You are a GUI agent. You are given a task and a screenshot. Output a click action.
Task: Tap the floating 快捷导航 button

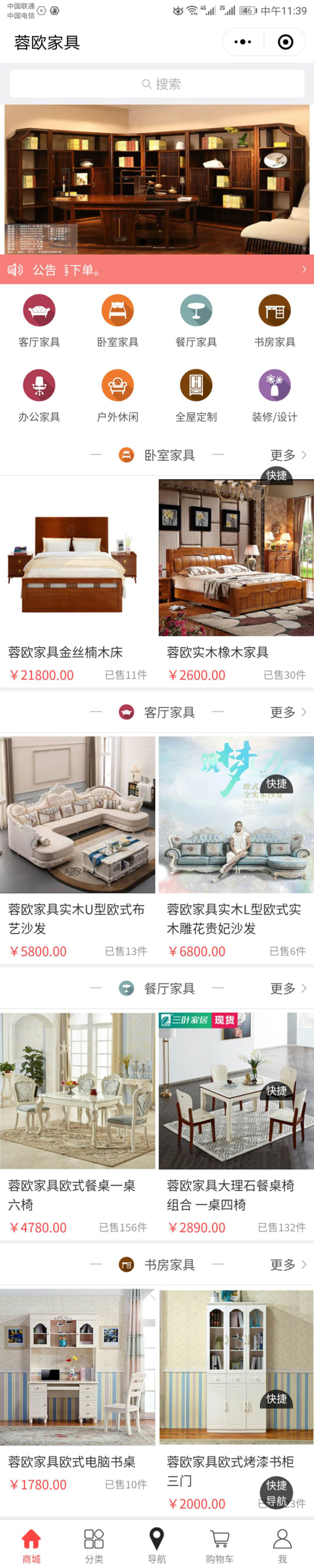click(x=276, y=1492)
